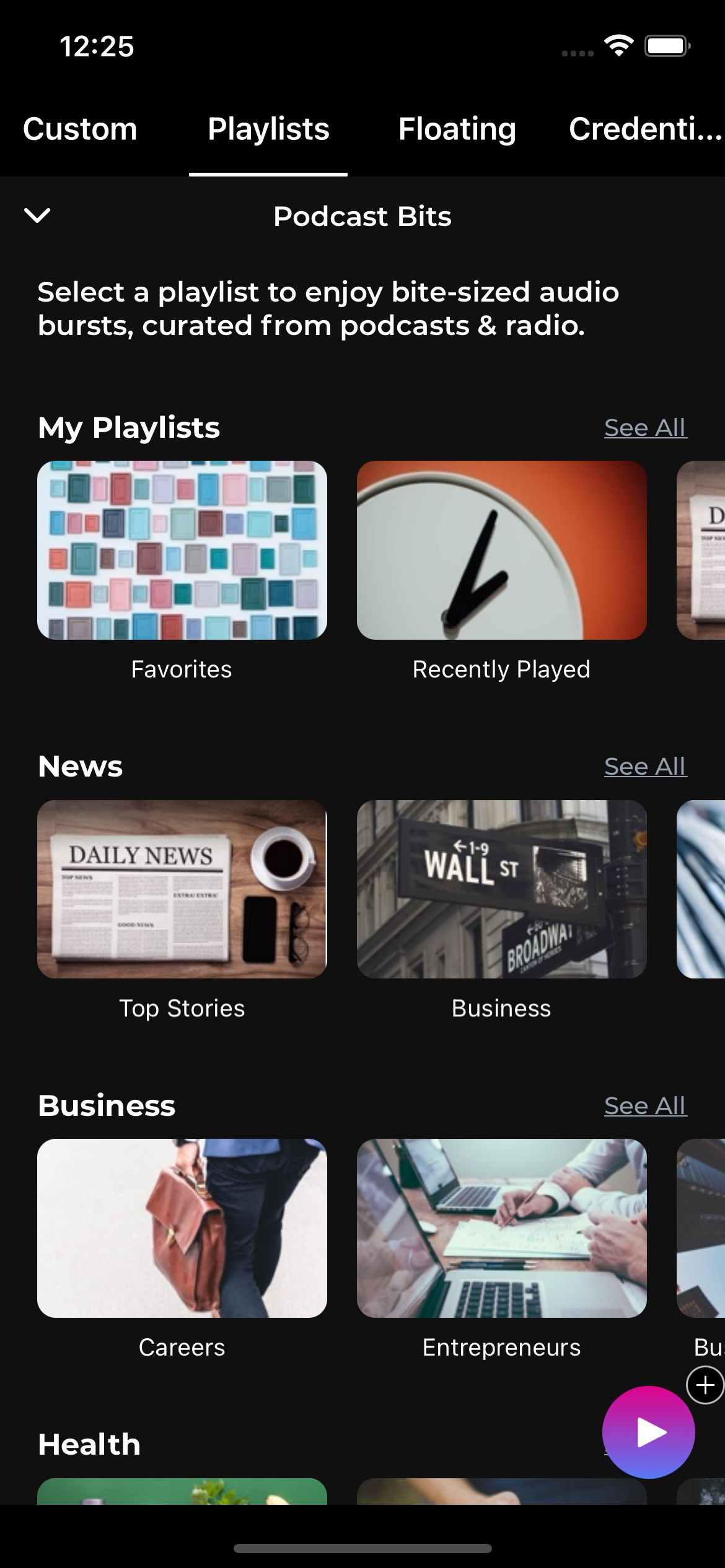See all My Playlists
The height and width of the screenshot is (1568, 725).
pos(645,428)
